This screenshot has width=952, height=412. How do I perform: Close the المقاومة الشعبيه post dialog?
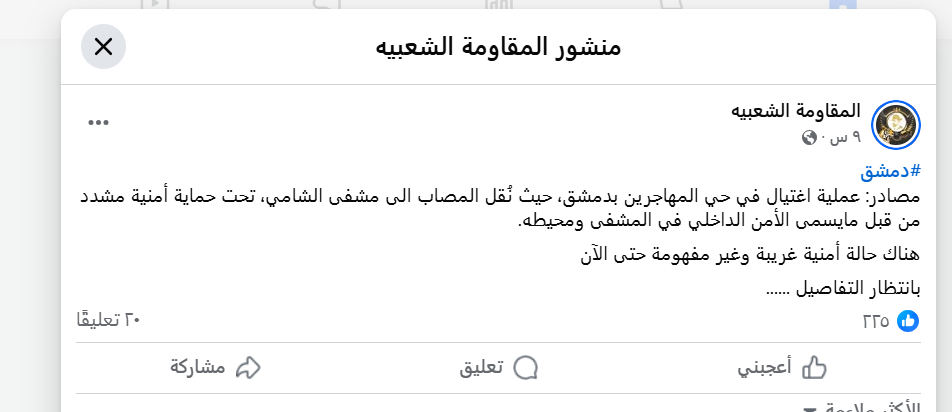(103, 46)
